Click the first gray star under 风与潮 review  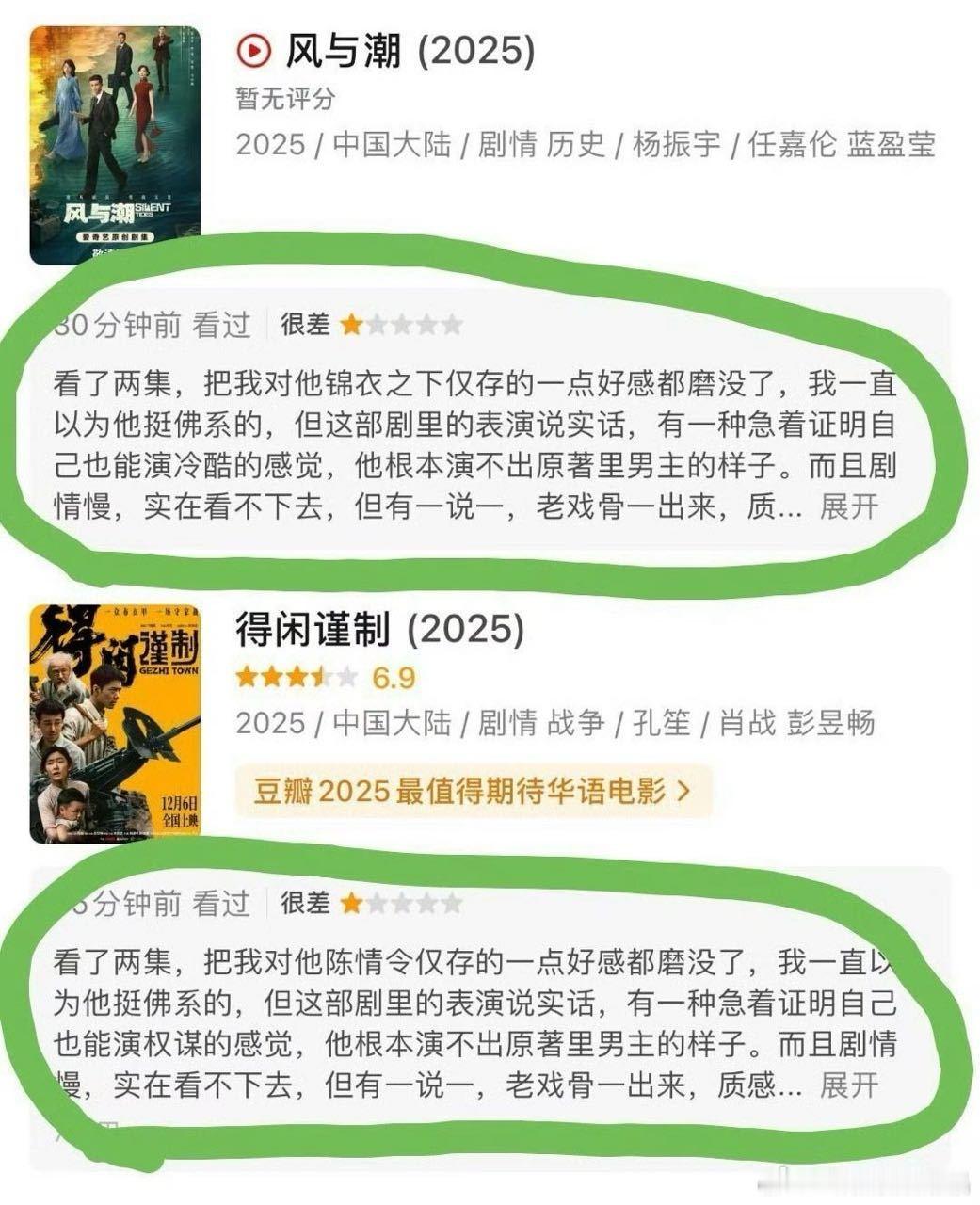pyautogui.click(x=377, y=325)
